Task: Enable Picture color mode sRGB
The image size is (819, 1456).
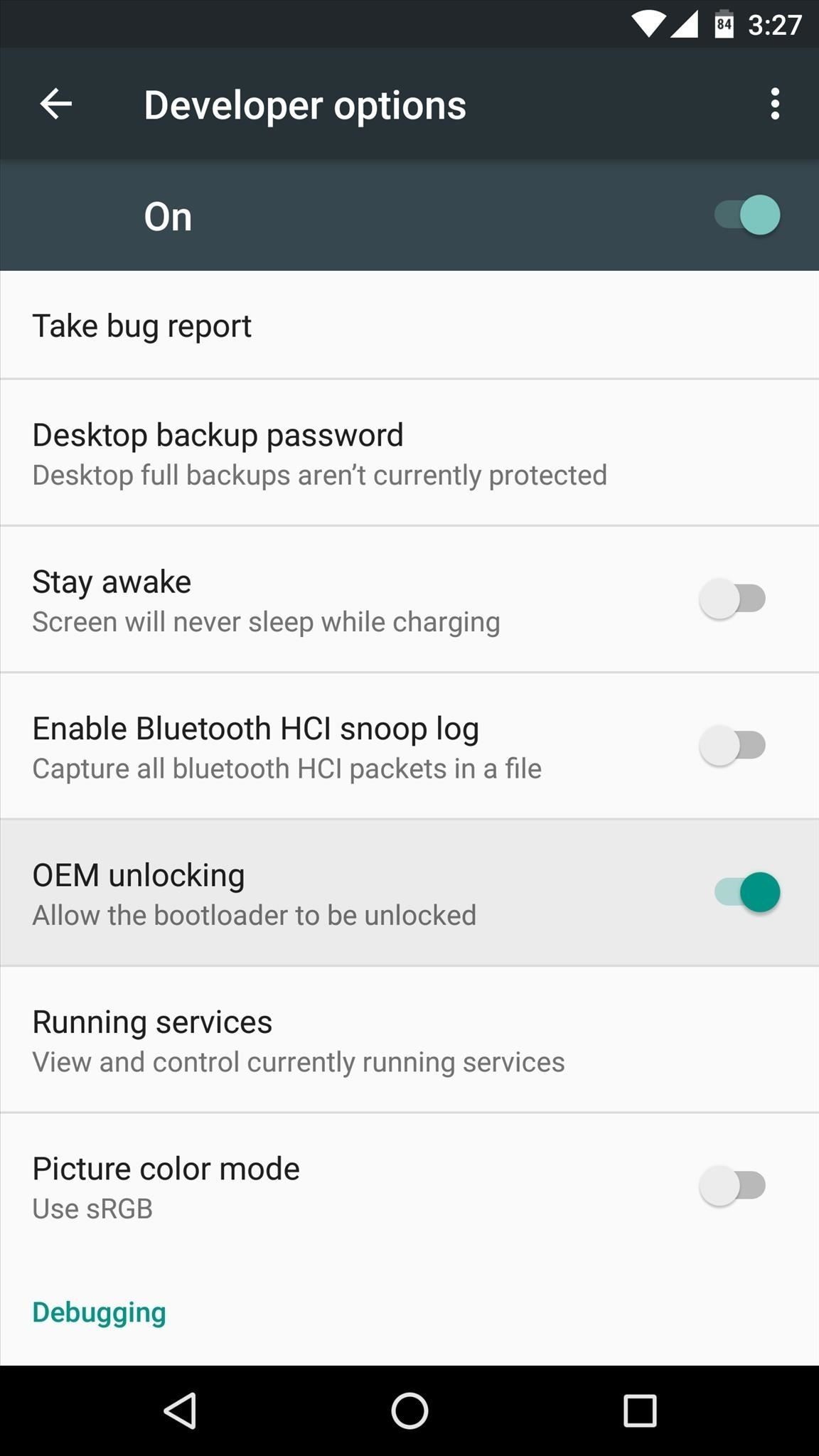Action: [732, 1184]
